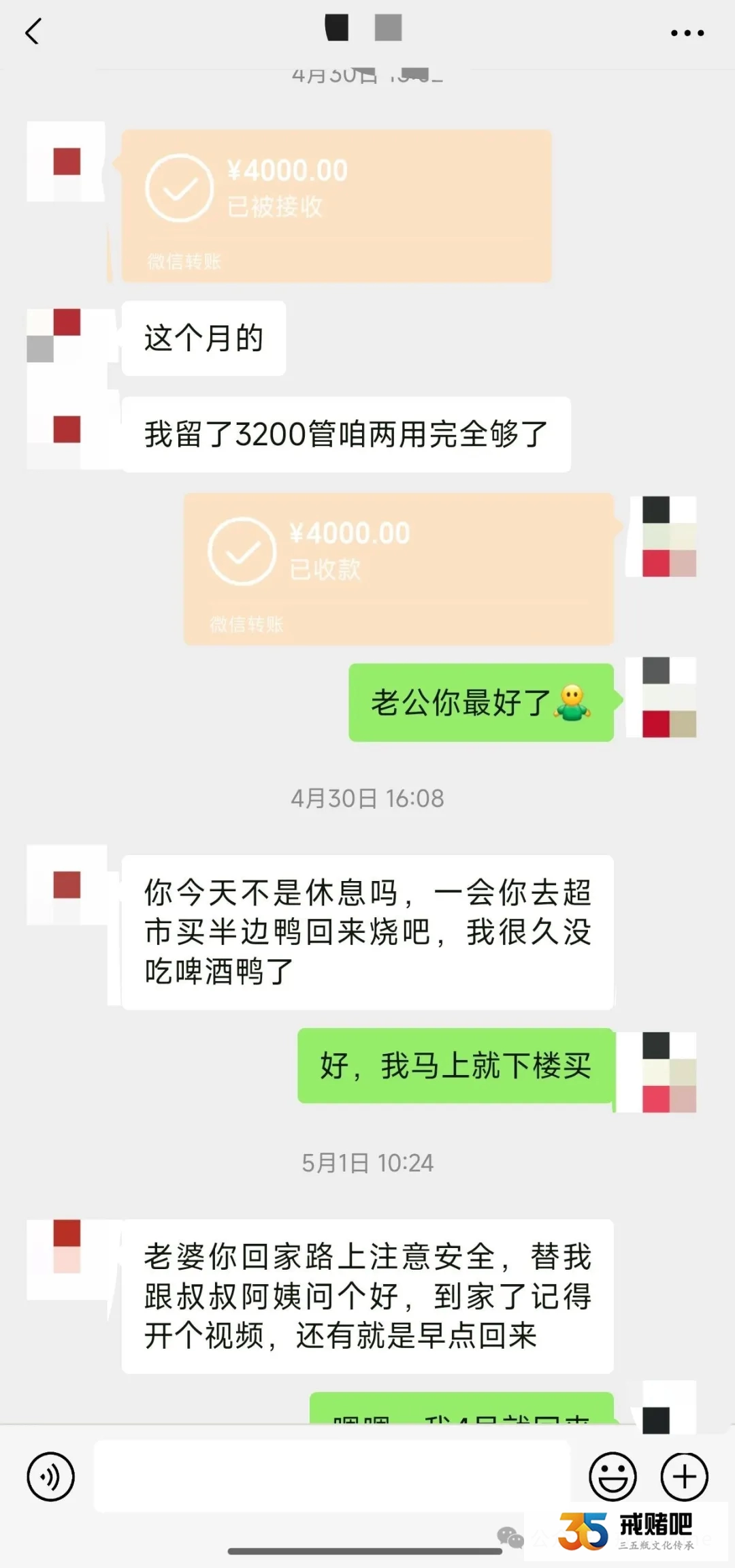This screenshot has width=735, height=1568.
Task: Toggle the attachment panel with plus button
Action: (x=683, y=1477)
